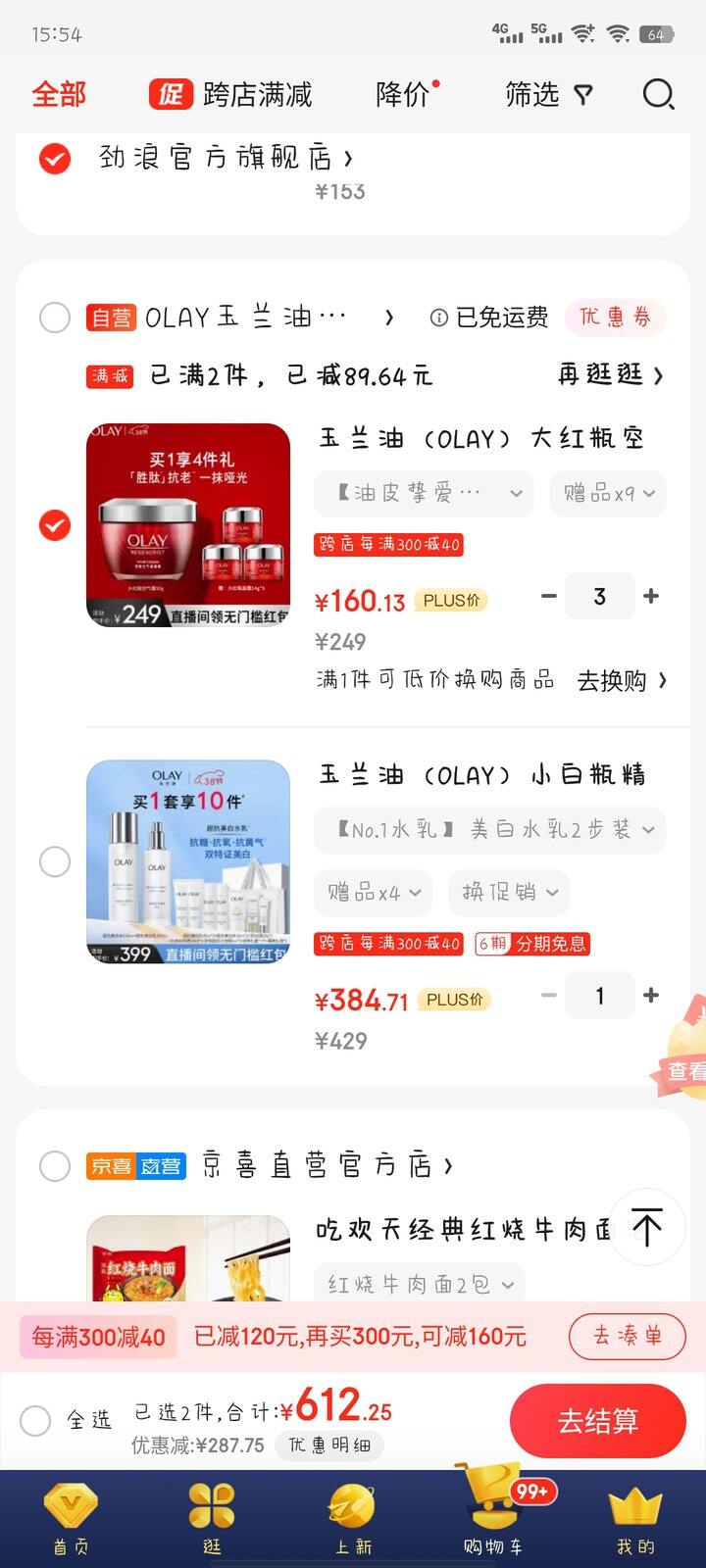Uncheck the OLAY 大红瓶 item checkbox
This screenshot has height=1568, width=706.
[55, 525]
